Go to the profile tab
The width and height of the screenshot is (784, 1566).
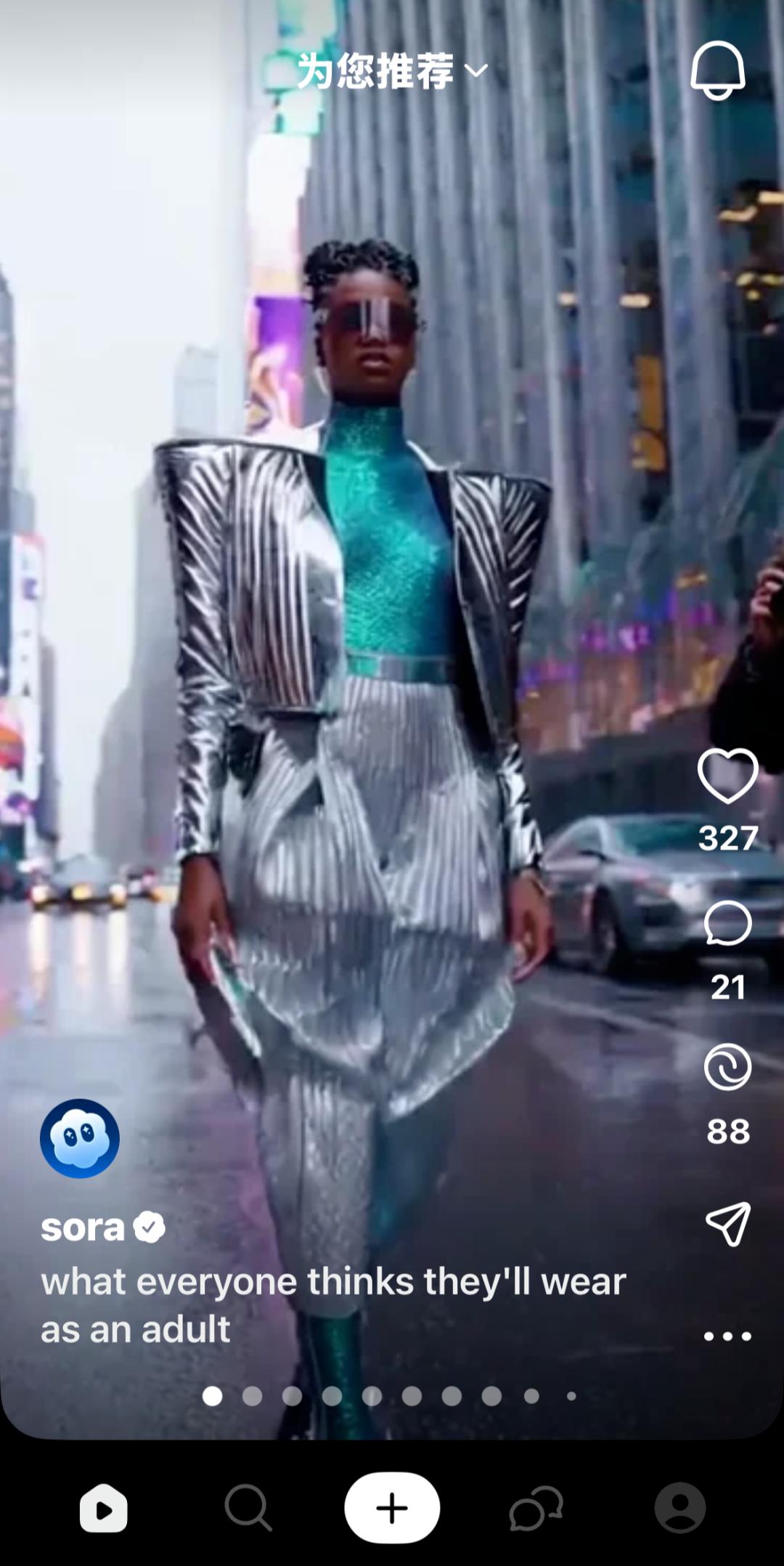click(680, 1508)
